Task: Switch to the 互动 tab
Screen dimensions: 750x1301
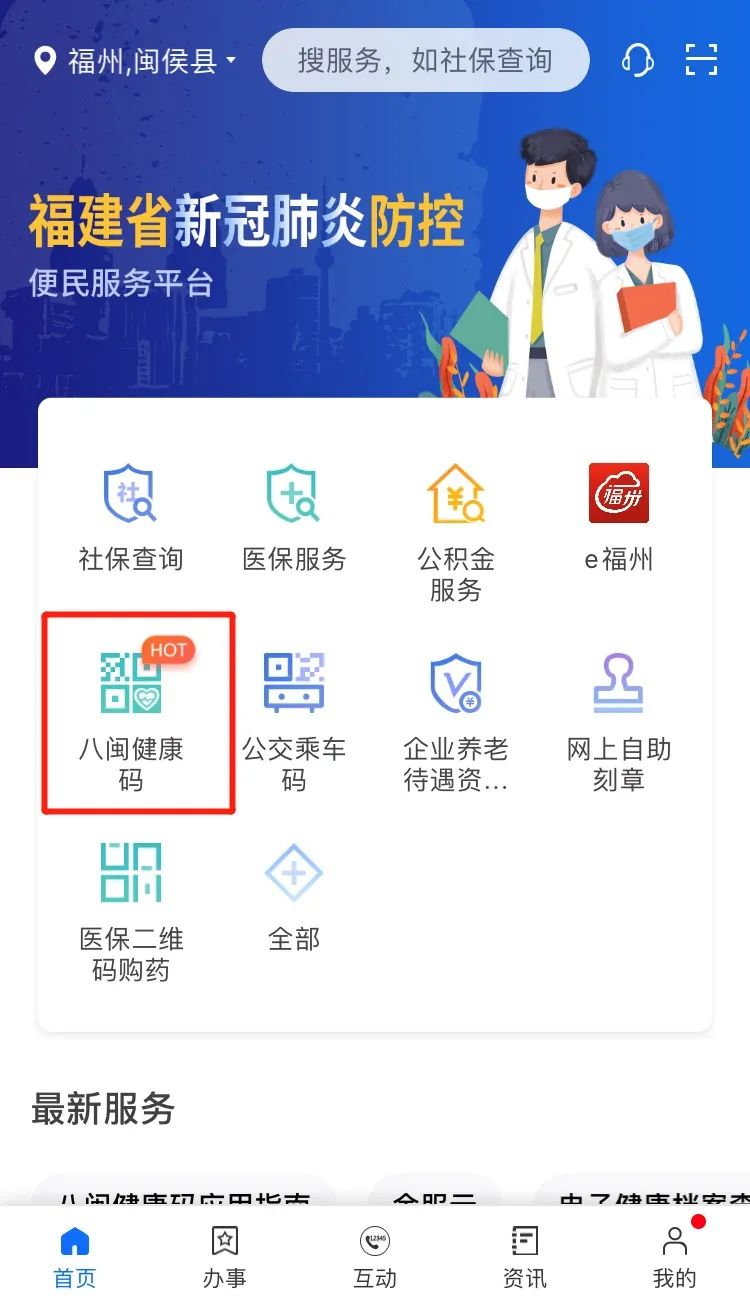Action: click(375, 1256)
